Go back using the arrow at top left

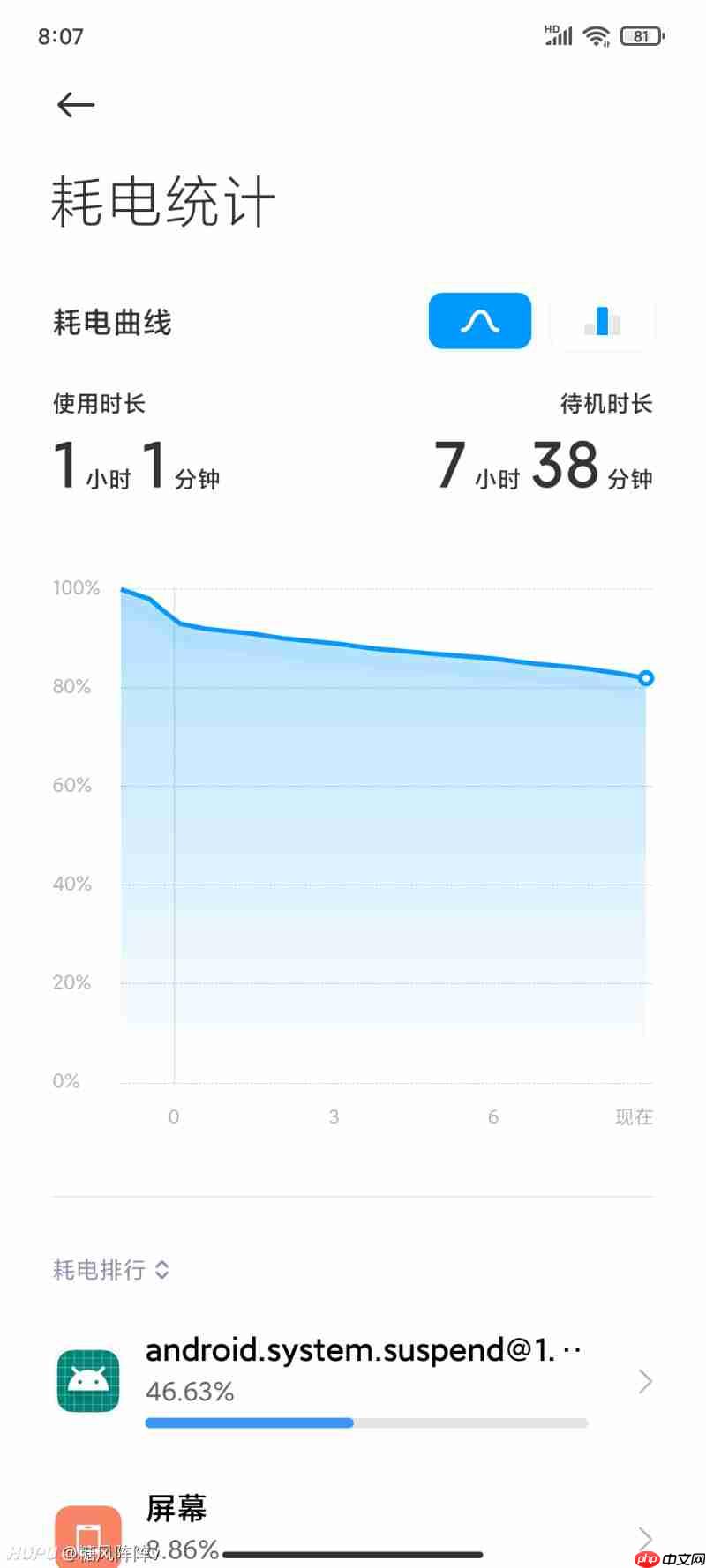pyautogui.click(x=76, y=104)
